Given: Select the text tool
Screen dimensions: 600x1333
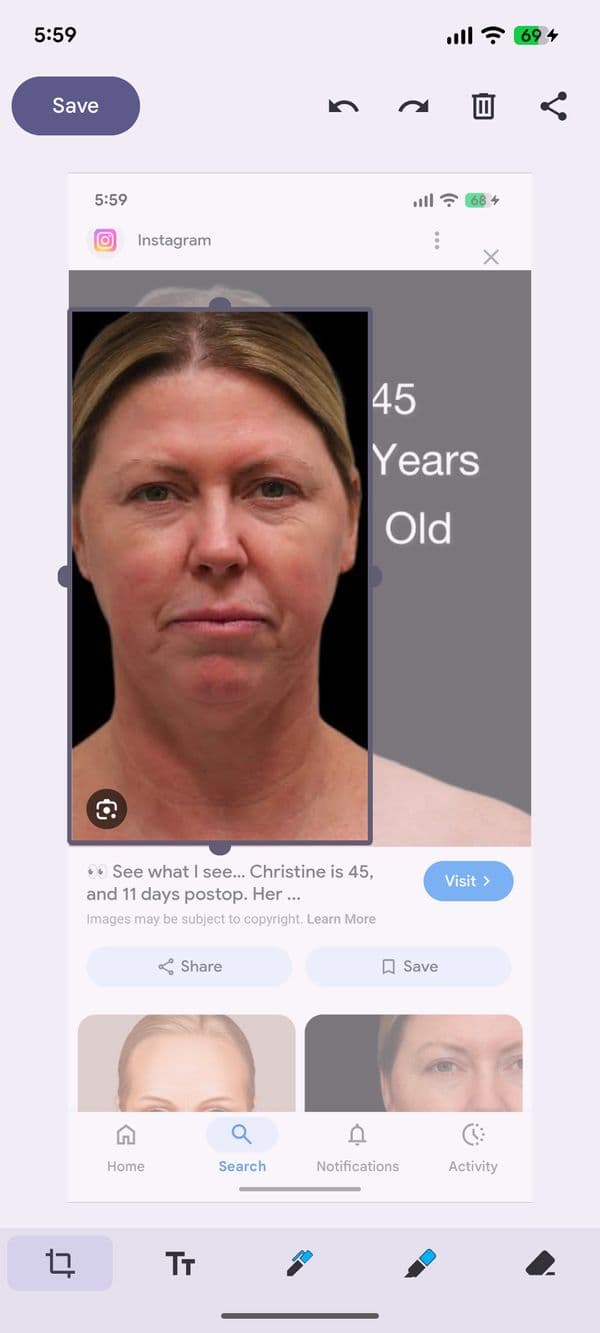Looking at the screenshot, I should pyautogui.click(x=180, y=1263).
